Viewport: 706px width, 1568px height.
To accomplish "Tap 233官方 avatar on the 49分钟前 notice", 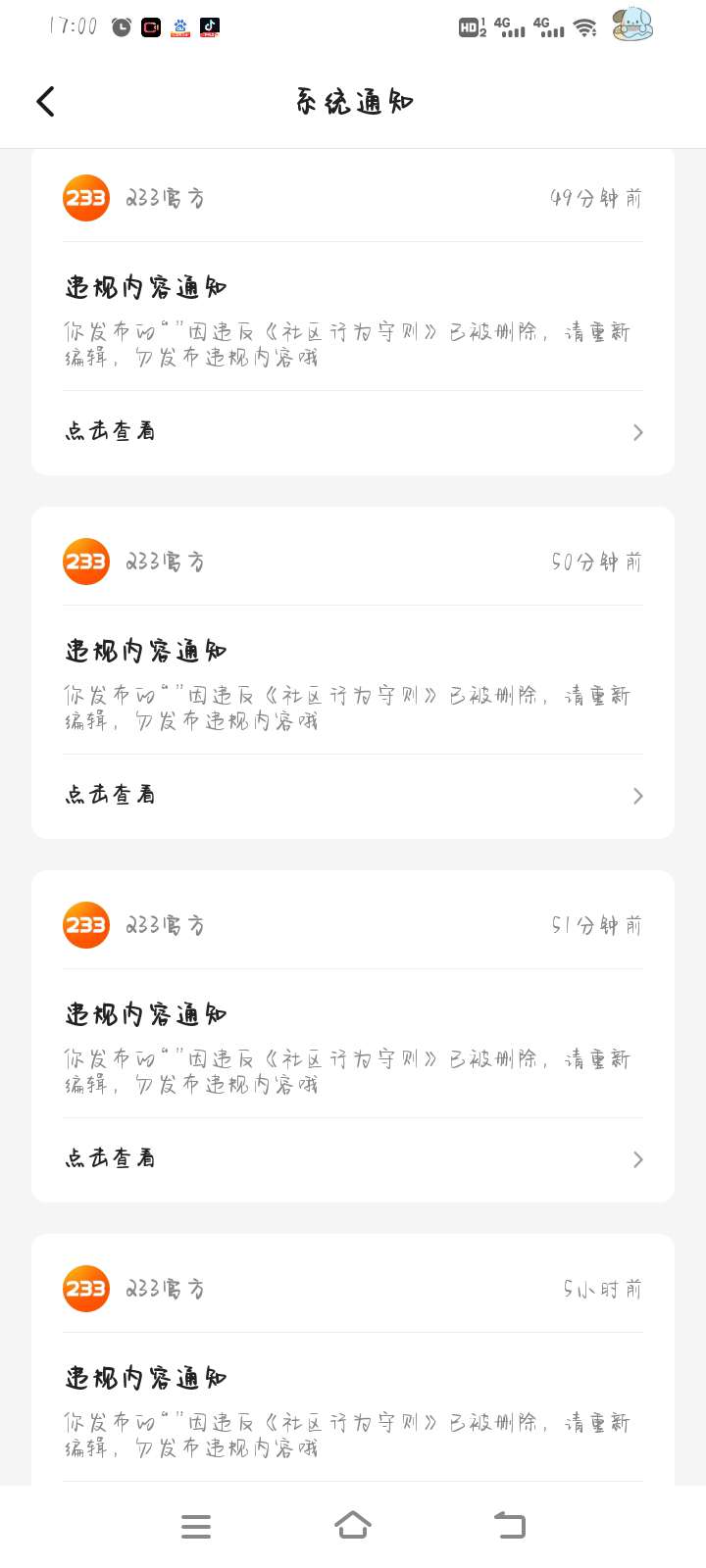I will (86, 198).
